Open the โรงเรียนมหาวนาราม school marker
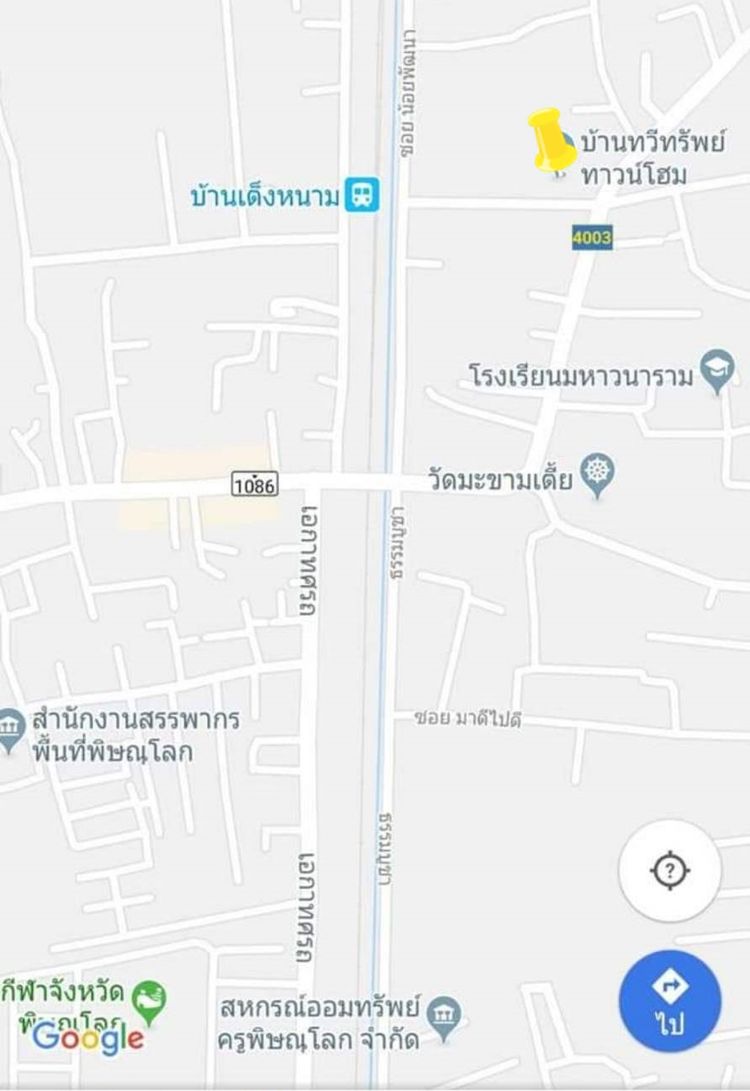The width and height of the screenshot is (750, 1091). pyautogui.click(x=716, y=372)
